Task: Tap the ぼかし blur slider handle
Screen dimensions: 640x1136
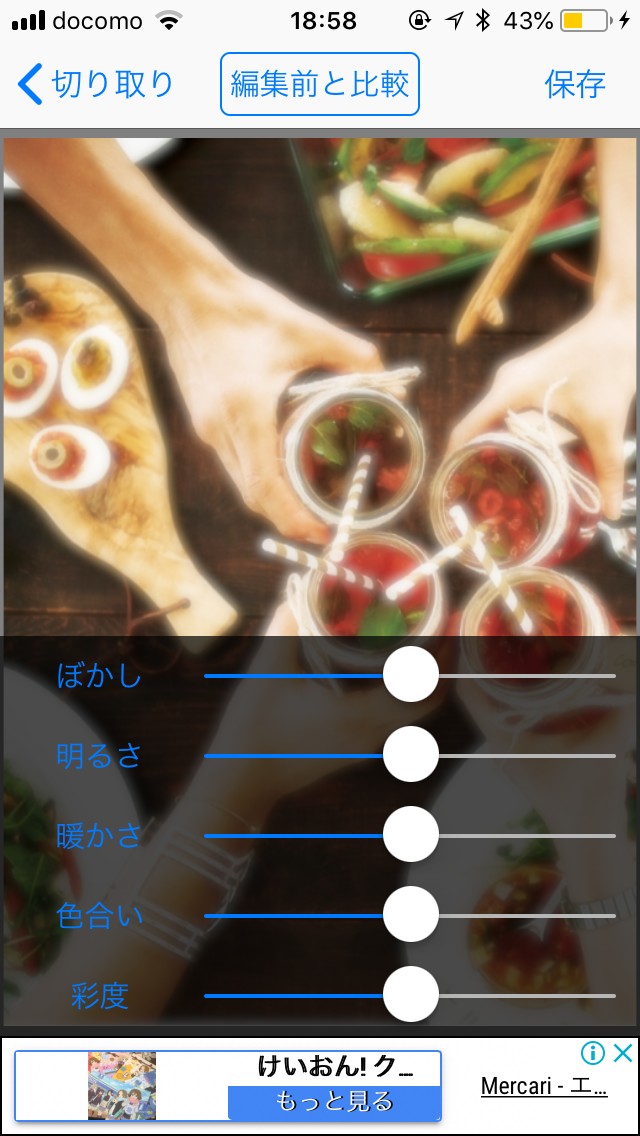Action: point(411,675)
